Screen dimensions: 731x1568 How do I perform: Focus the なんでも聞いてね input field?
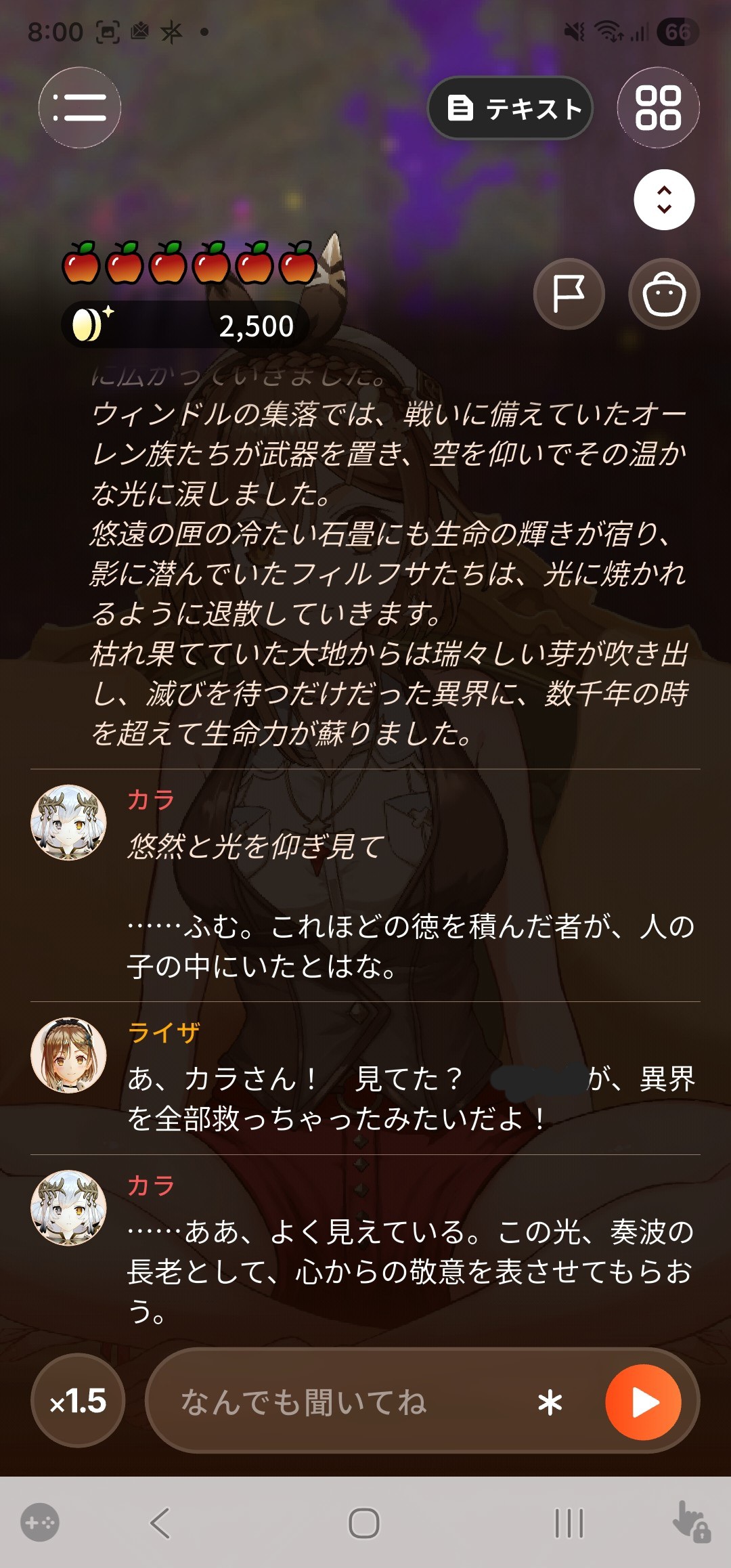tap(352, 1401)
